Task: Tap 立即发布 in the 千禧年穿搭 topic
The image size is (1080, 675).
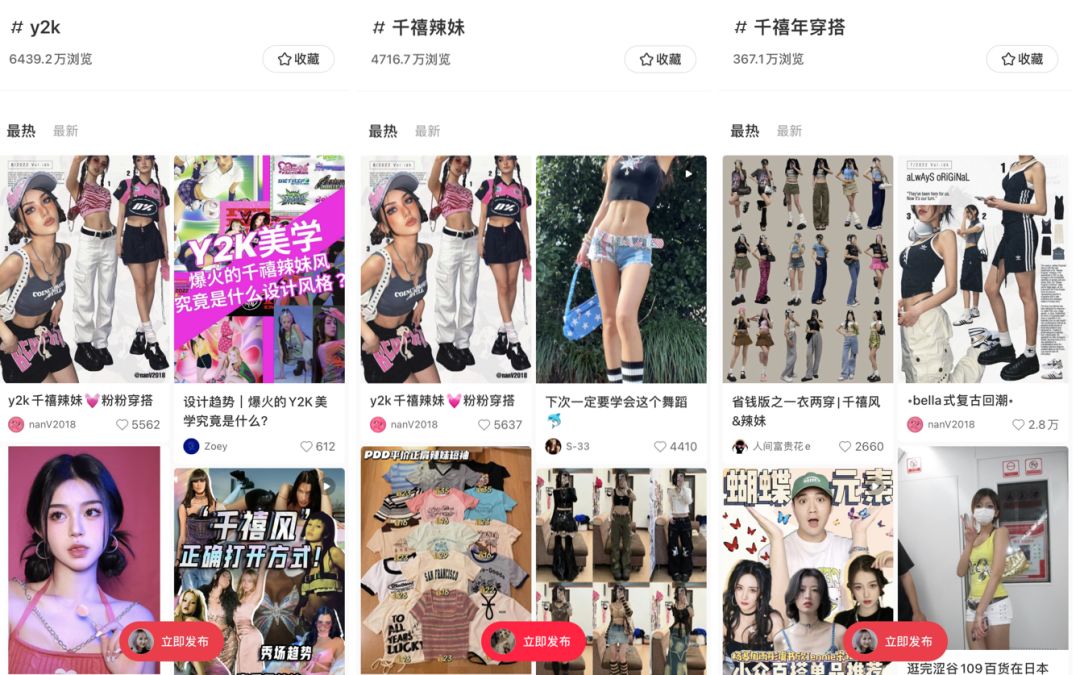Action: pyautogui.click(x=896, y=641)
